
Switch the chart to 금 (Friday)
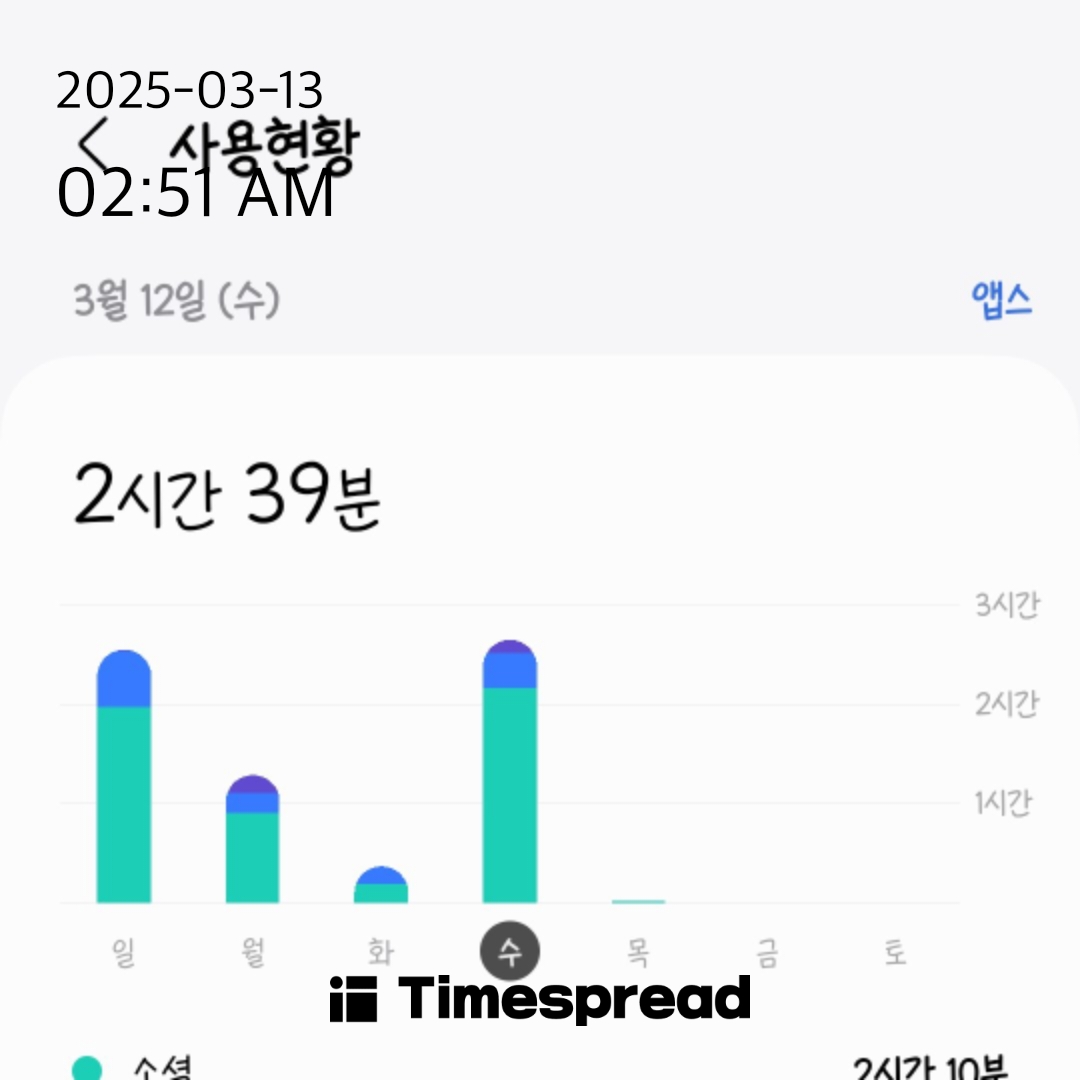(x=767, y=952)
